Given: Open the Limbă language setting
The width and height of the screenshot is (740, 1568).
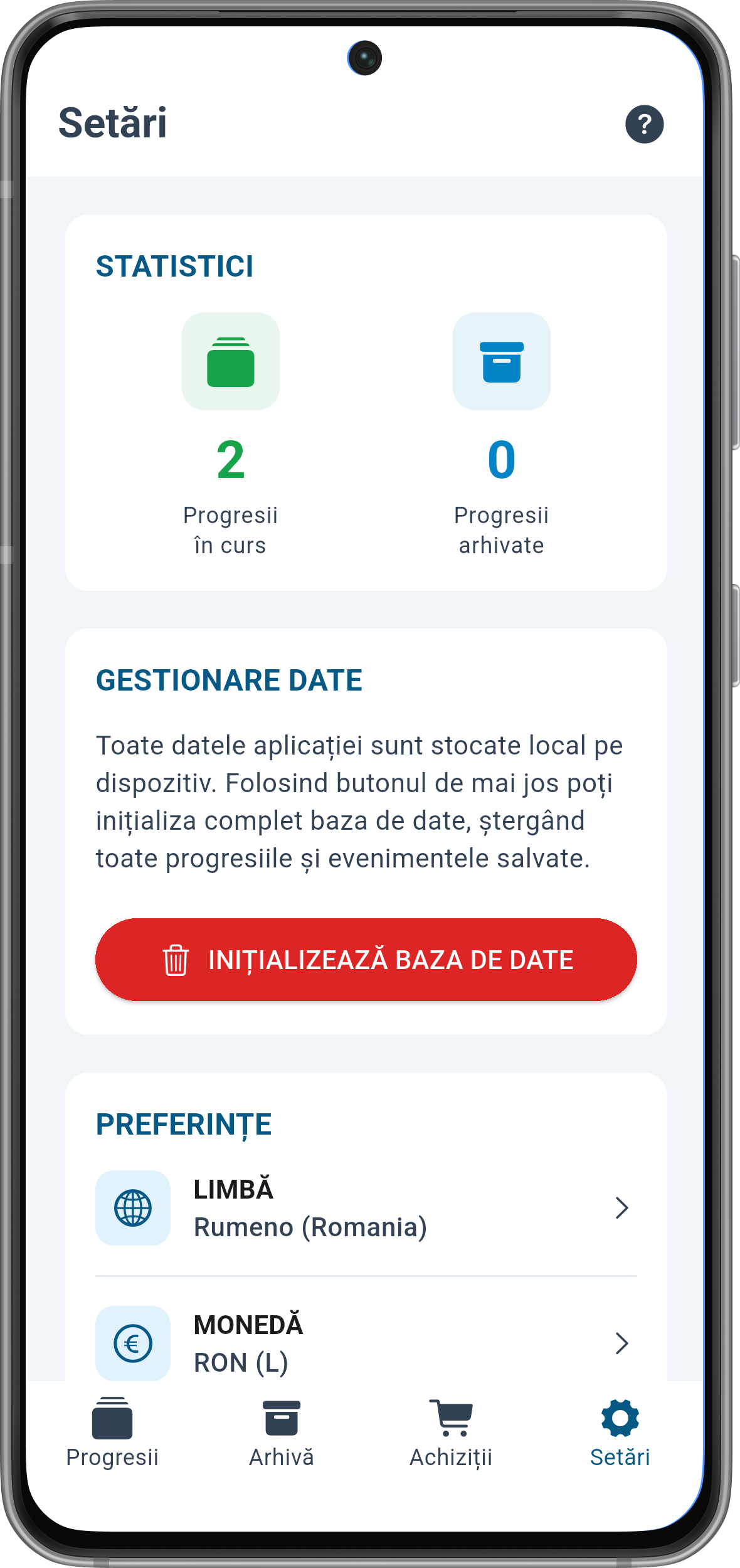Looking at the screenshot, I should (366, 1208).
